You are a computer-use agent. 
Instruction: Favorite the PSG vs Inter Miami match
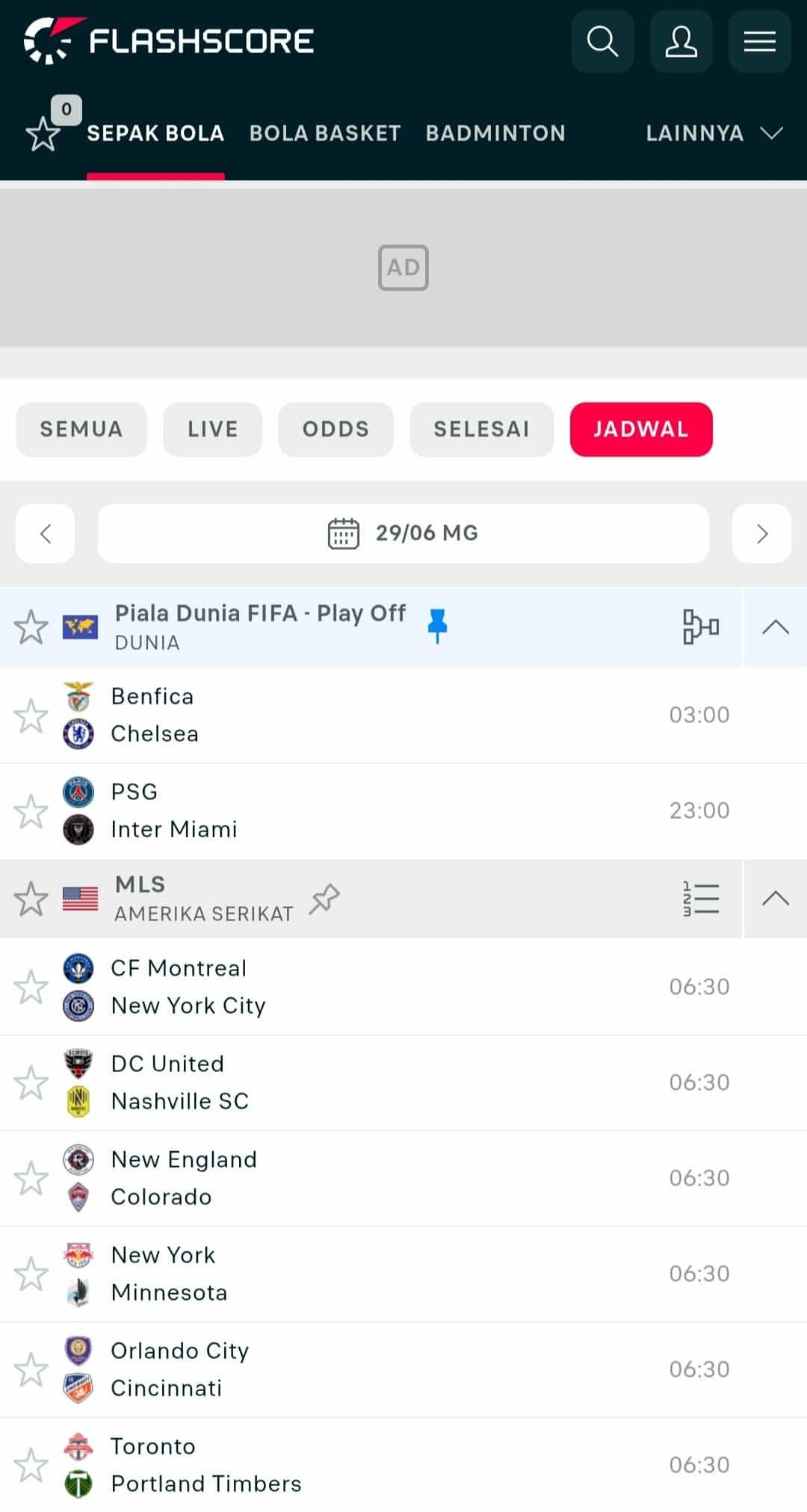[31, 811]
